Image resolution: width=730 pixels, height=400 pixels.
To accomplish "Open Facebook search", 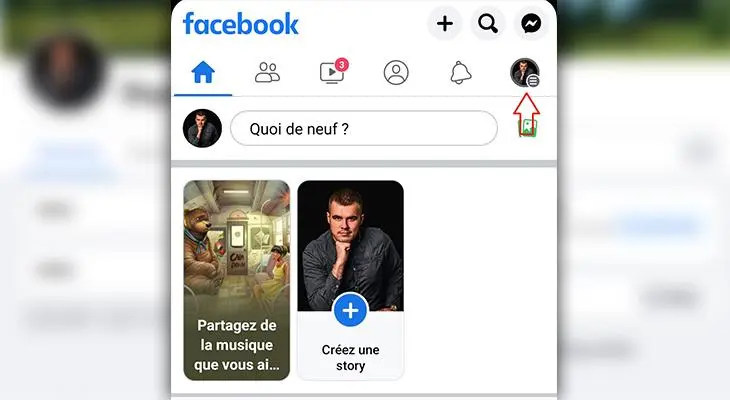I will [x=488, y=23].
